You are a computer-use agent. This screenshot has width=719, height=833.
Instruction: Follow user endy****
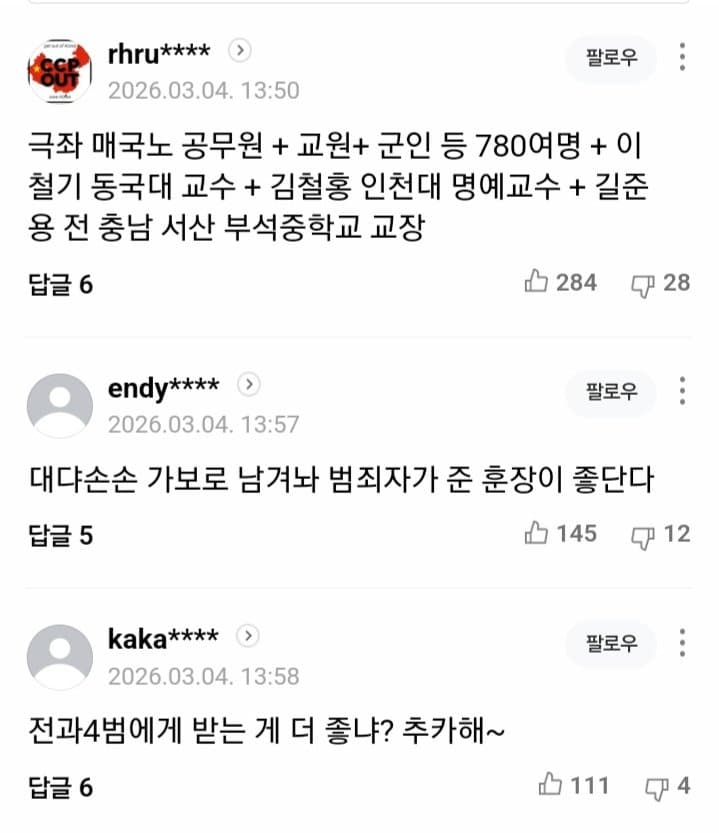coord(611,392)
